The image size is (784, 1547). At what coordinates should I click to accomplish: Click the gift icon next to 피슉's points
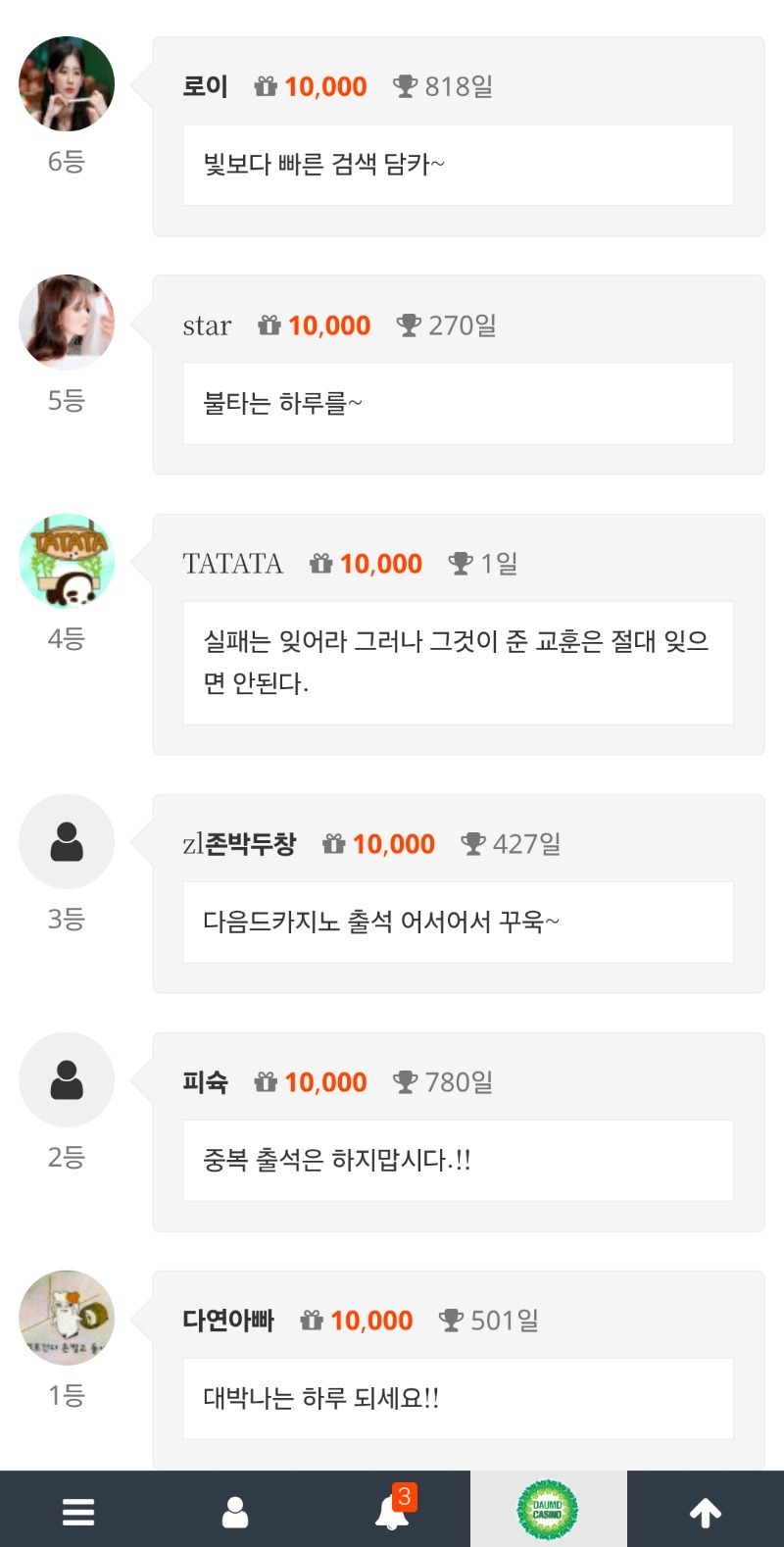(x=265, y=1081)
